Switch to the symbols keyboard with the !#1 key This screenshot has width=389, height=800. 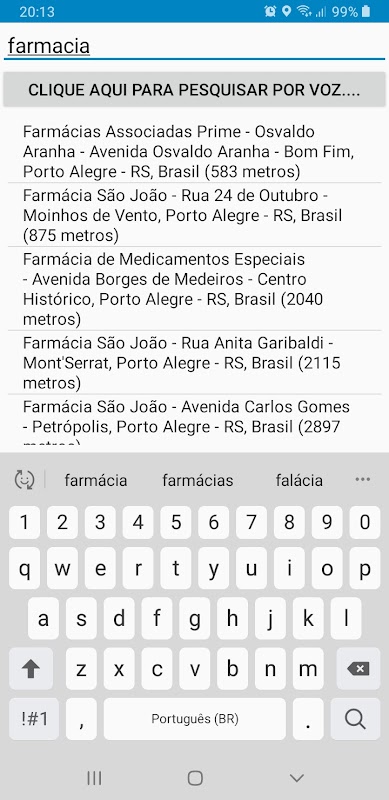pyautogui.click(x=34, y=719)
